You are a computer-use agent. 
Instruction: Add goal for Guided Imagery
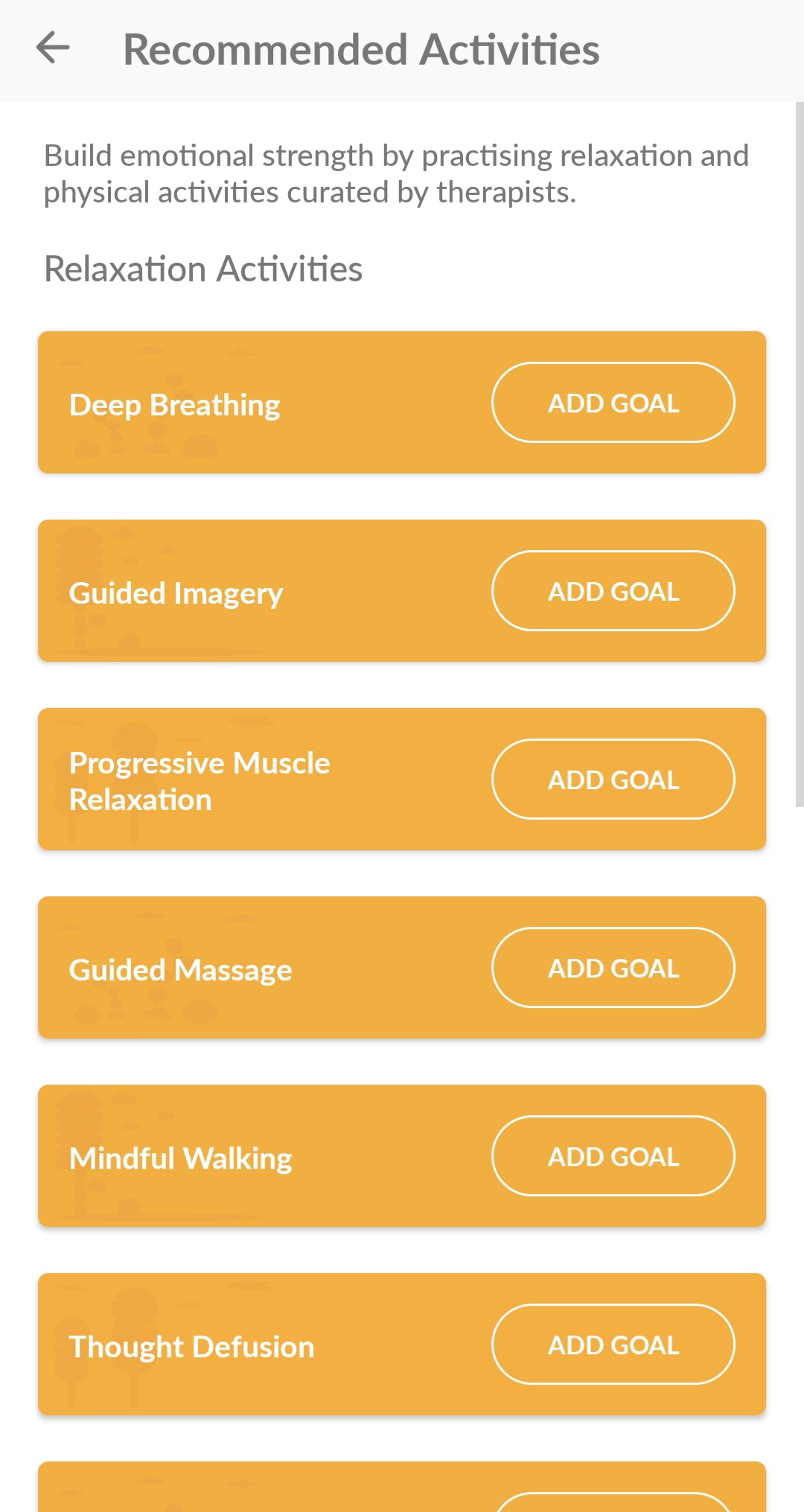tap(613, 591)
